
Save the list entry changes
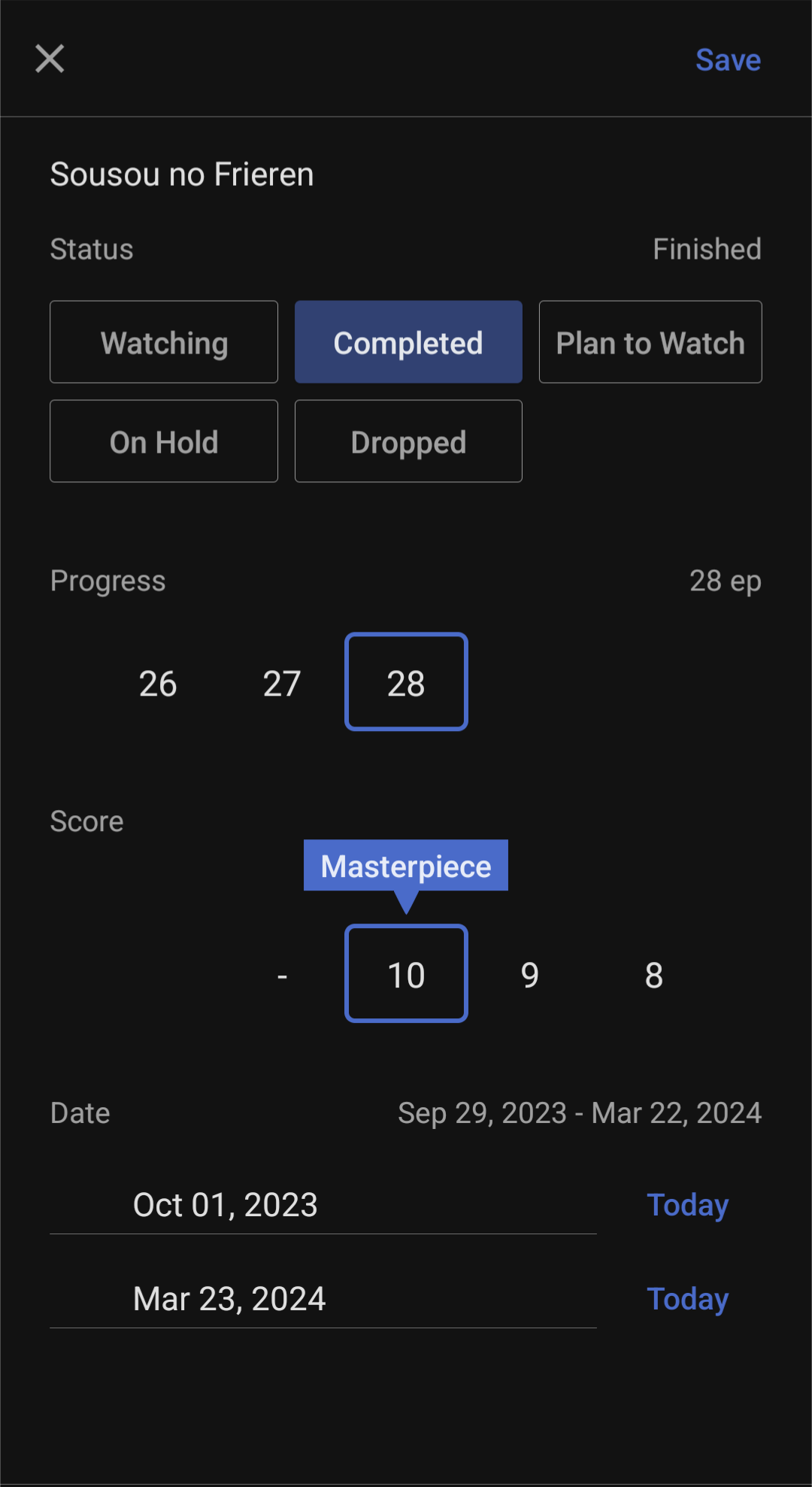727,60
